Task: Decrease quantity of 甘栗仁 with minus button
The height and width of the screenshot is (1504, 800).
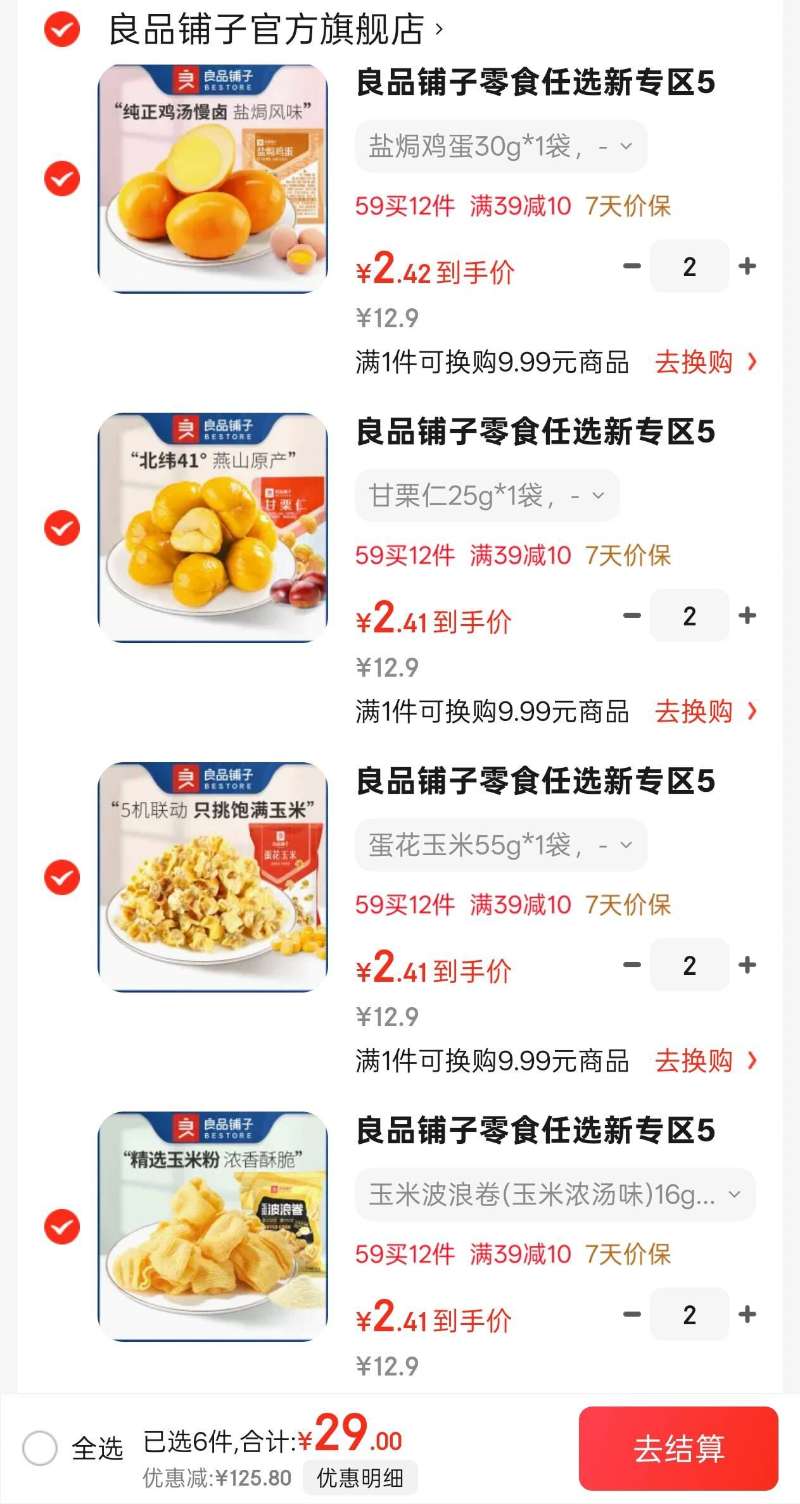Action: [x=631, y=616]
